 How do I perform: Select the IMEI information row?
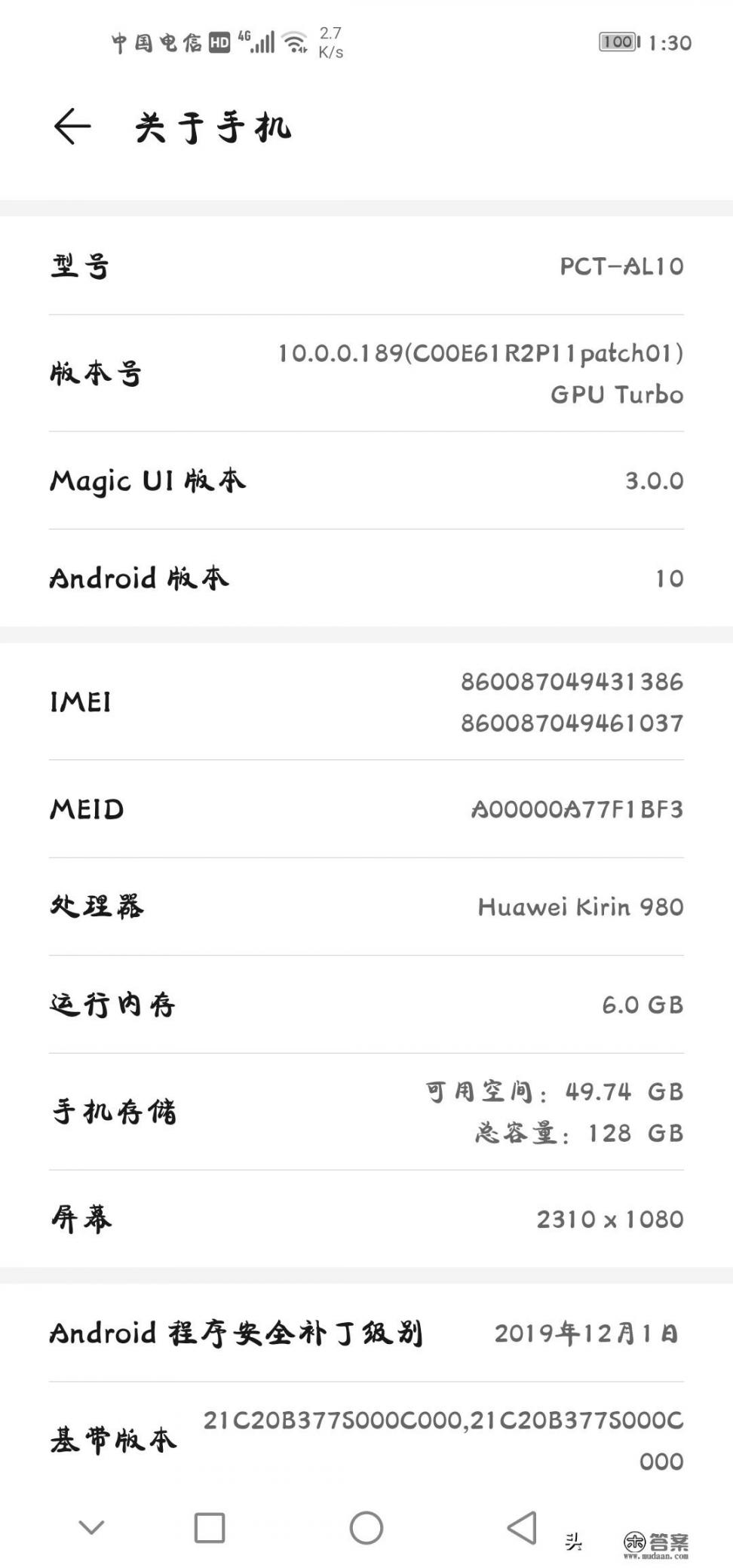366,704
